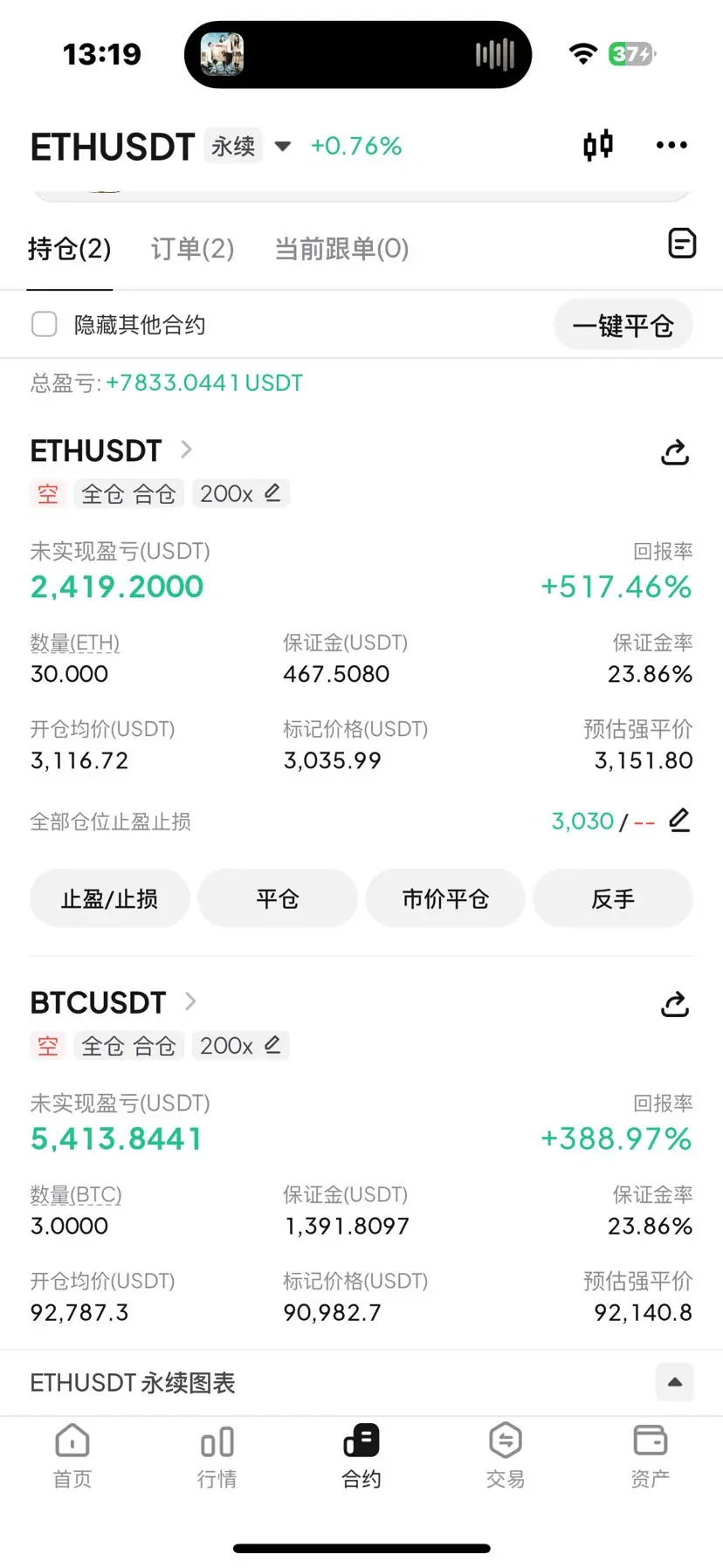Image resolution: width=723 pixels, height=1568 pixels.
Task: Edit ETHUSDT take-profit/stop-loss value 3,030
Action: pos(679,821)
